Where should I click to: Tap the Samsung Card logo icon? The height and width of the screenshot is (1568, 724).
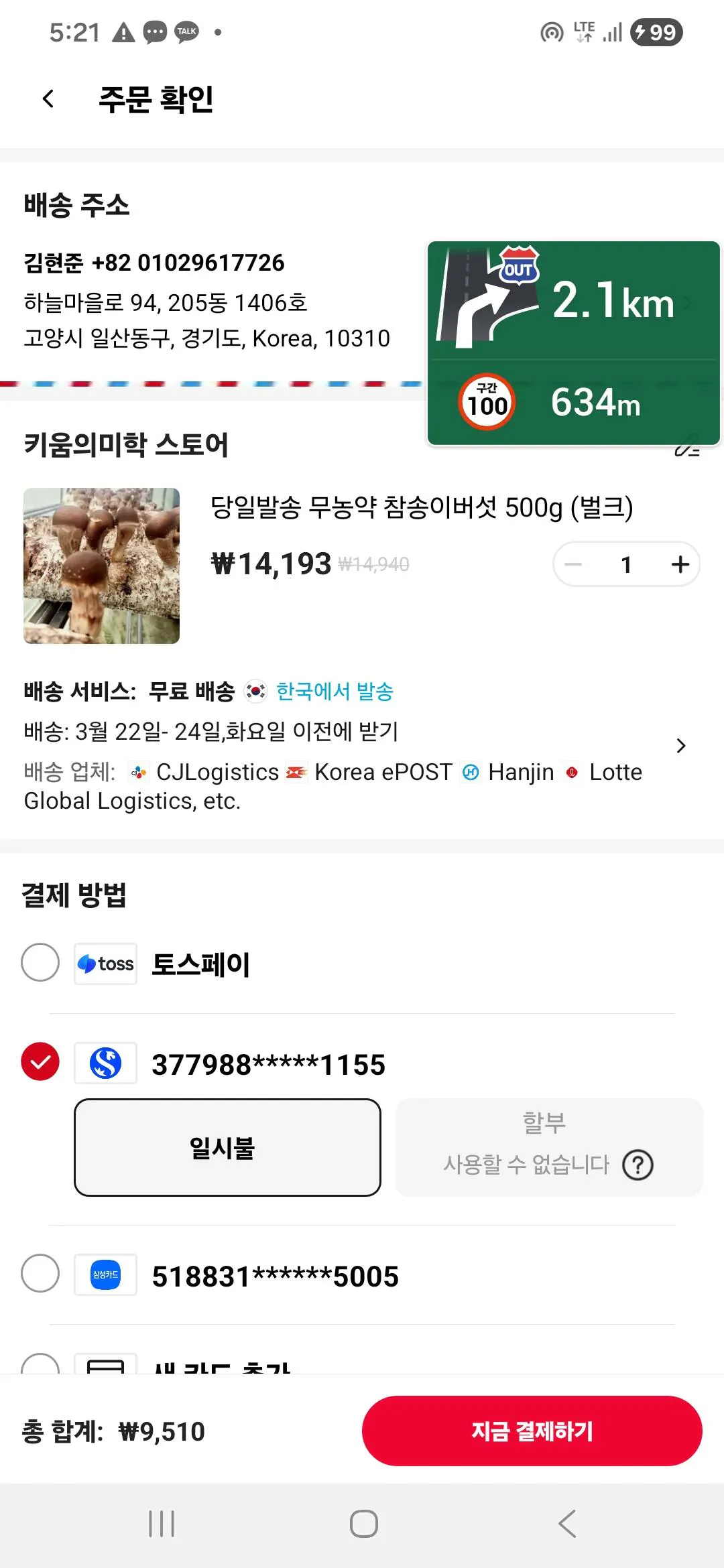[105, 1274]
